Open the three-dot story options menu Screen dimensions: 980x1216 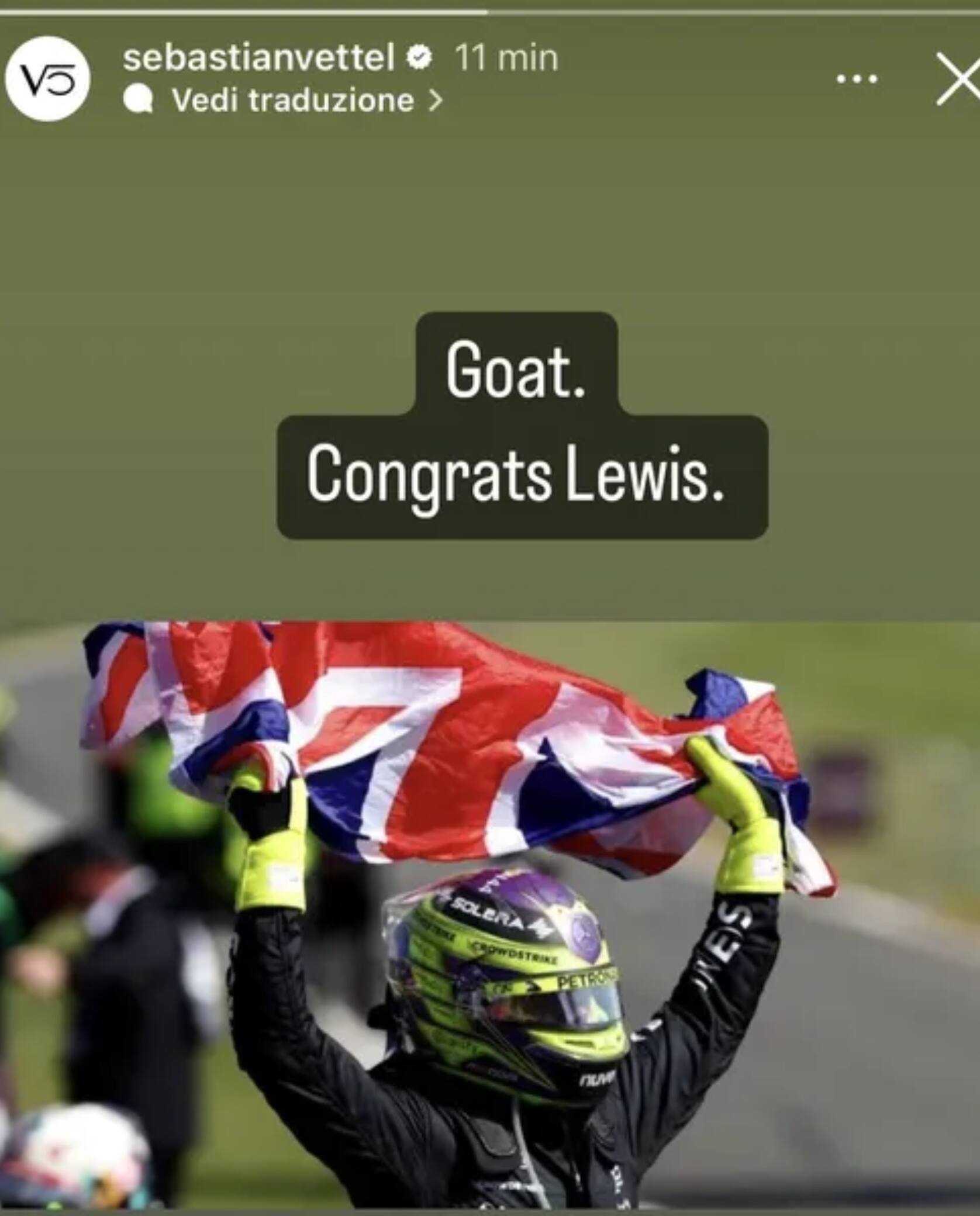tap(857, 79)
